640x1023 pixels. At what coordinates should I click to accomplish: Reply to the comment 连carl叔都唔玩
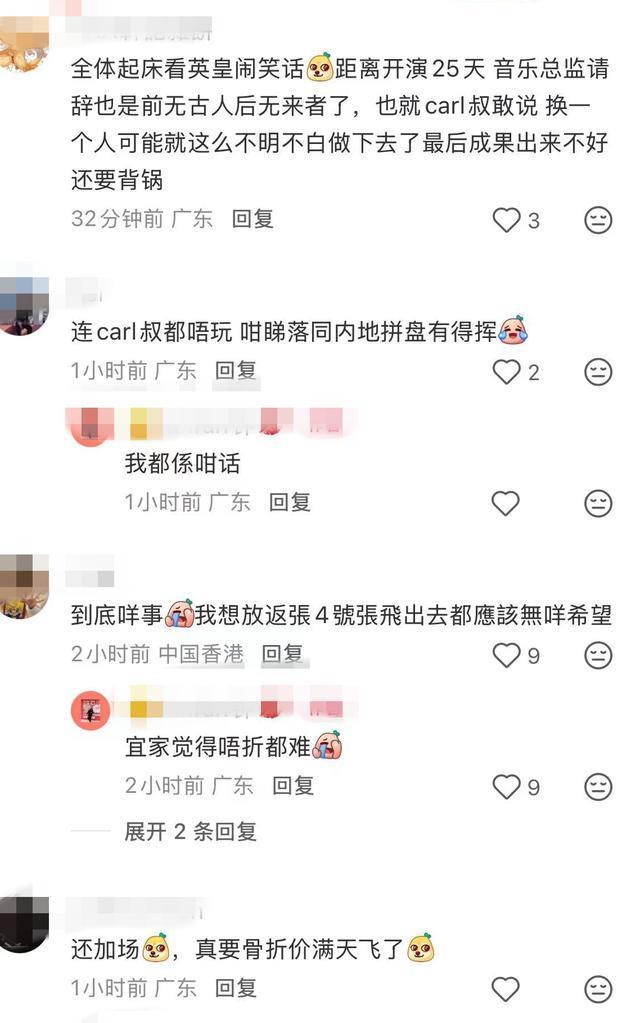pos(237,371)
